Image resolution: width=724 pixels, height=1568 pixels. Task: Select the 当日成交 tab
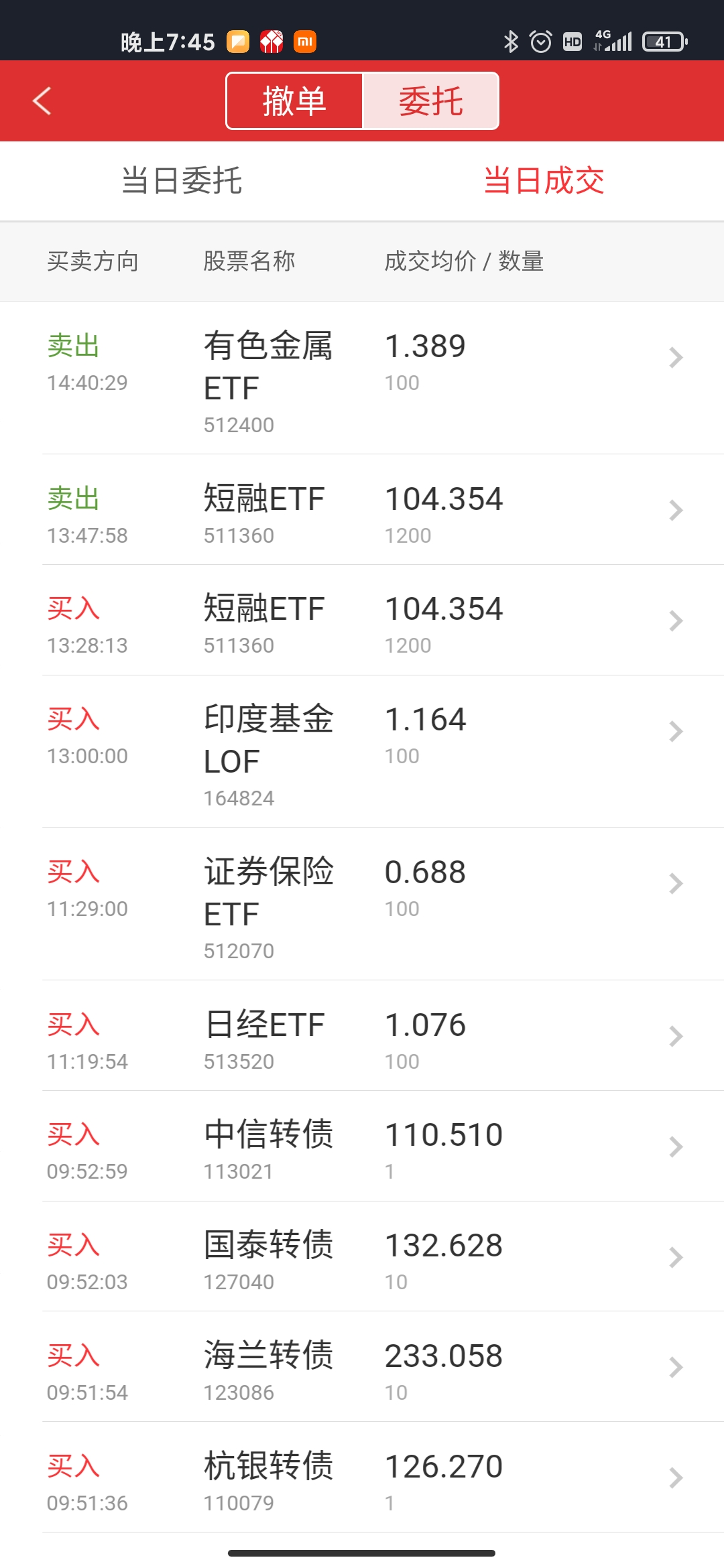coord(544,181)
